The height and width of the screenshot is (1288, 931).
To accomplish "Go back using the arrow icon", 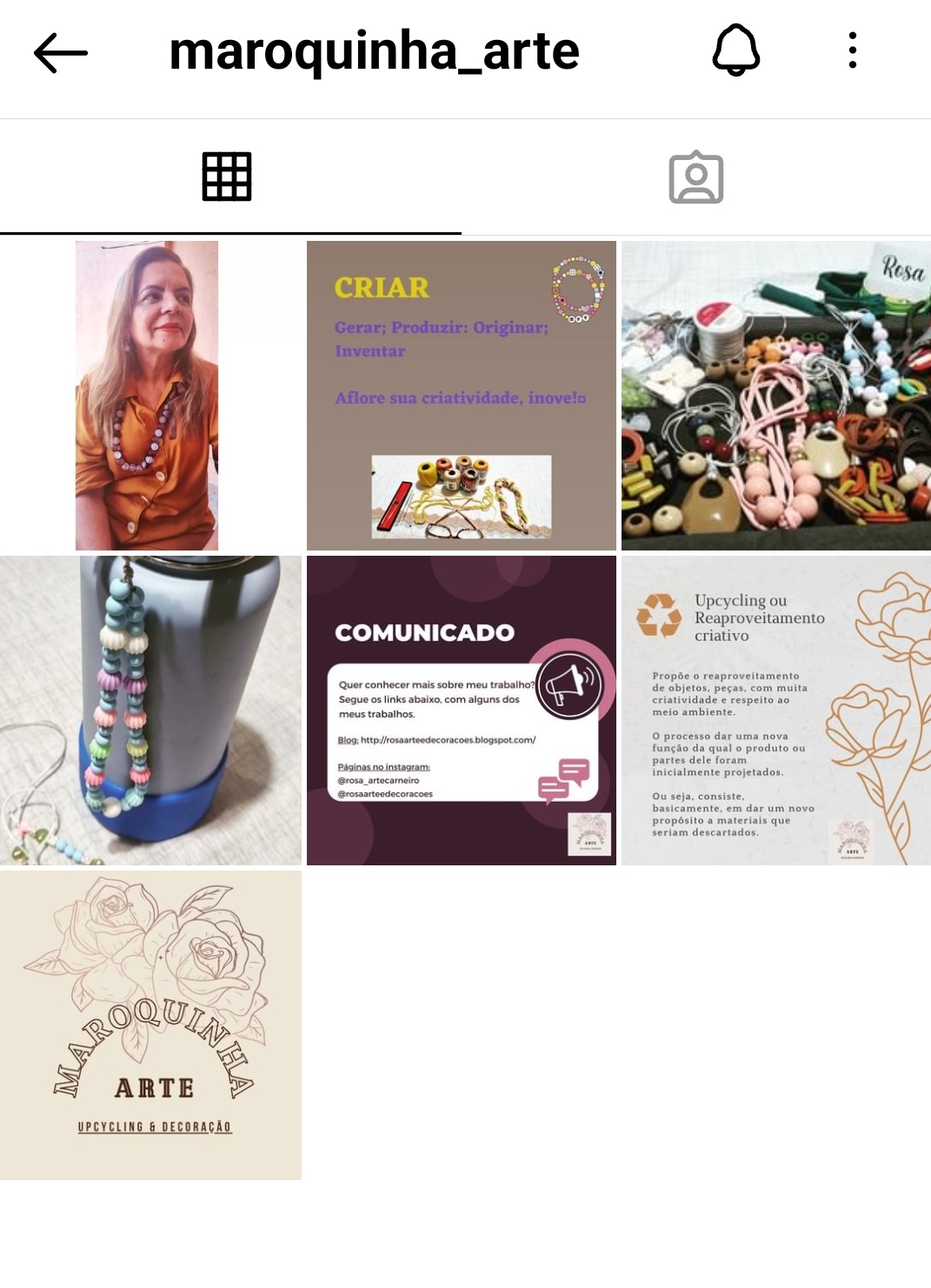I will tap(61, 53).
